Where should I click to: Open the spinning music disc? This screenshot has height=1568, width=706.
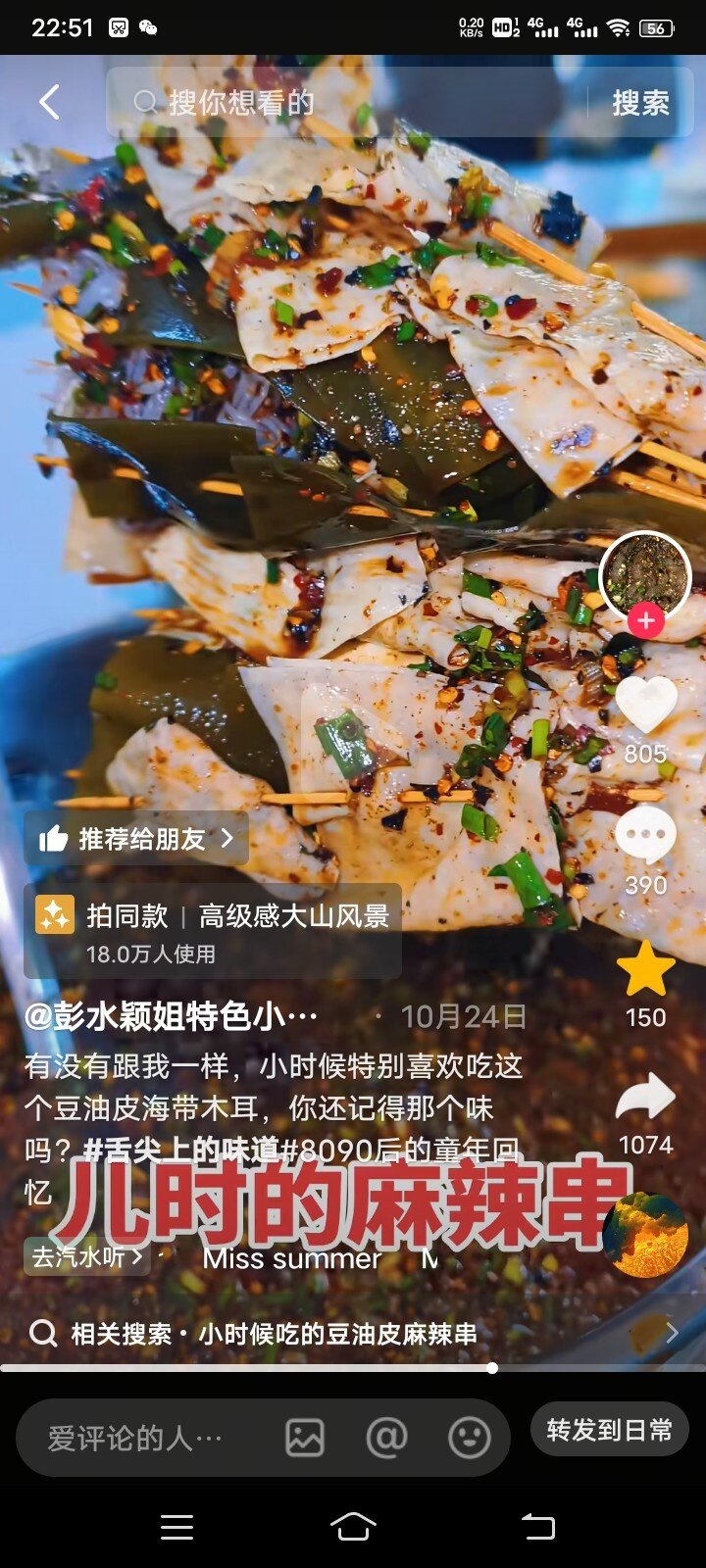645,1236
